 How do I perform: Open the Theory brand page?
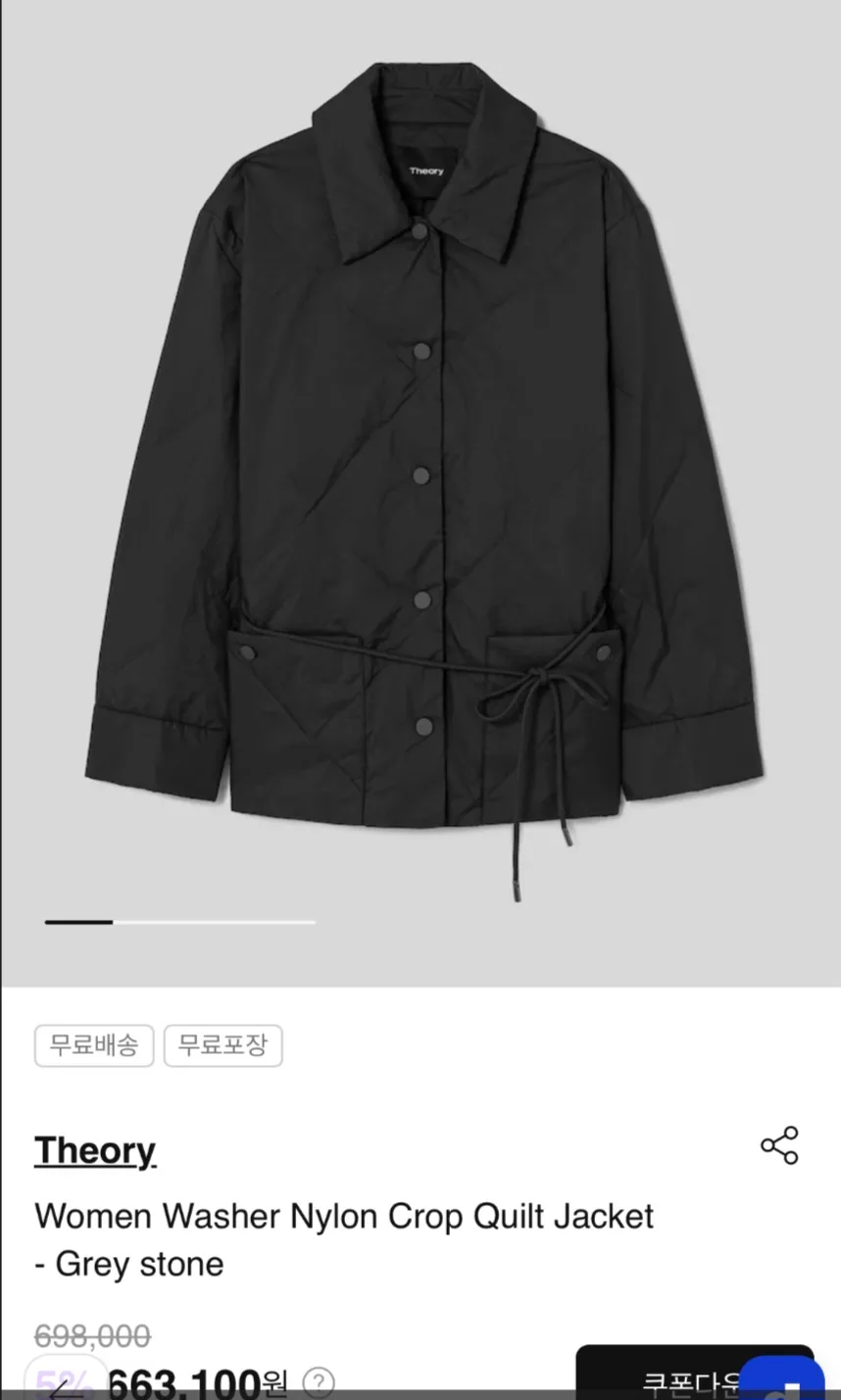click(x=95, y=1150)
